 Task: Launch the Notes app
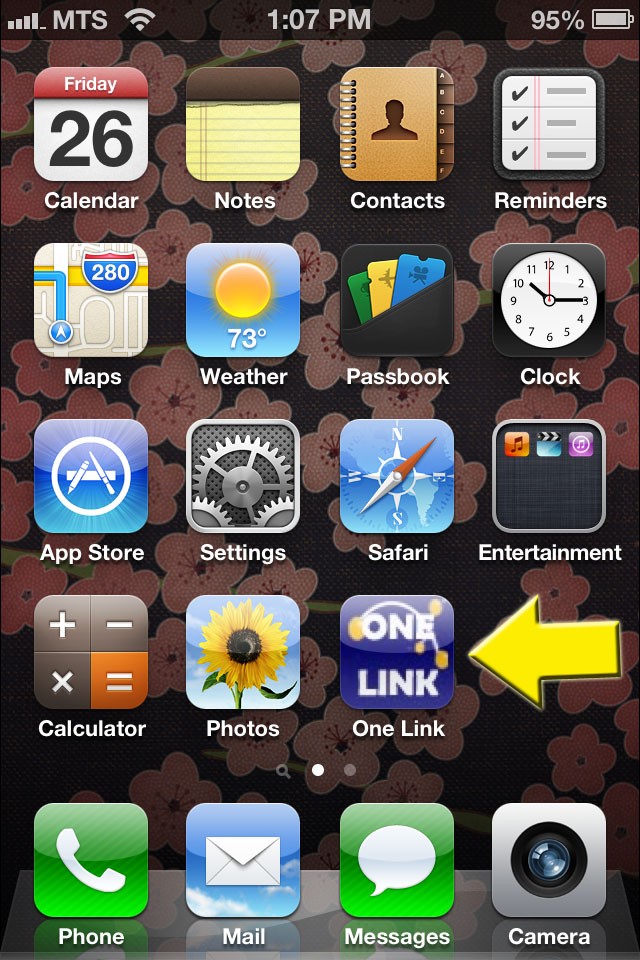tap(243, 125)
